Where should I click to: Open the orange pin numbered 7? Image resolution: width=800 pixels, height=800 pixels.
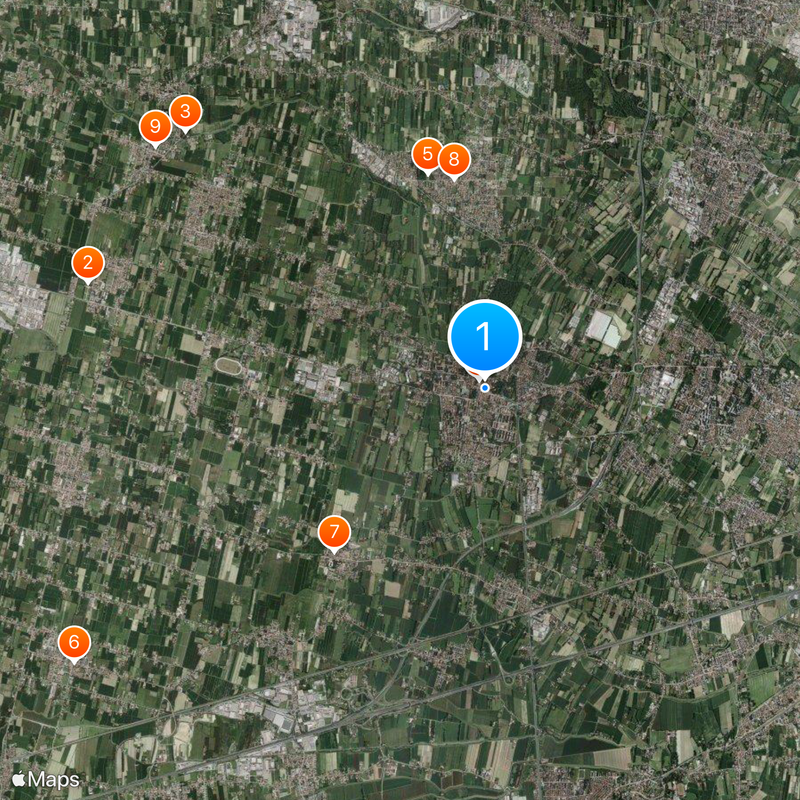point(334,533)
